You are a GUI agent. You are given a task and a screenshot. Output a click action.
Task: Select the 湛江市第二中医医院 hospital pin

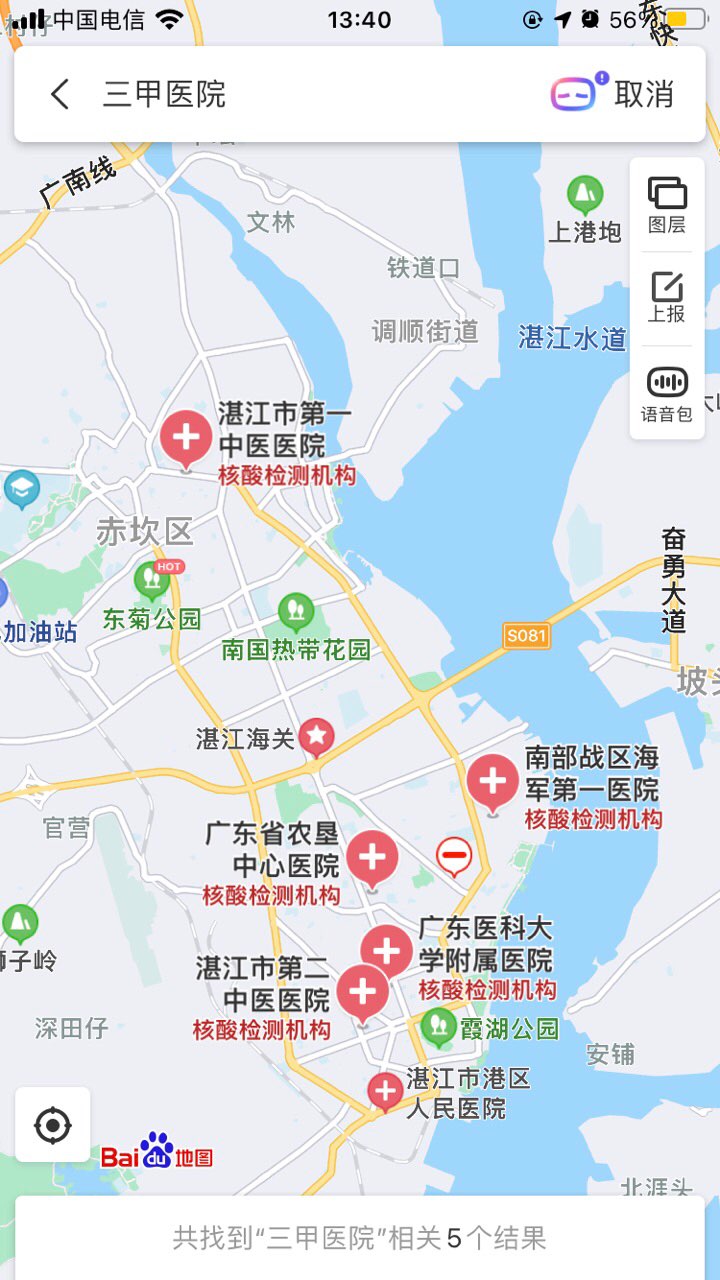click(x=362, y=991)
